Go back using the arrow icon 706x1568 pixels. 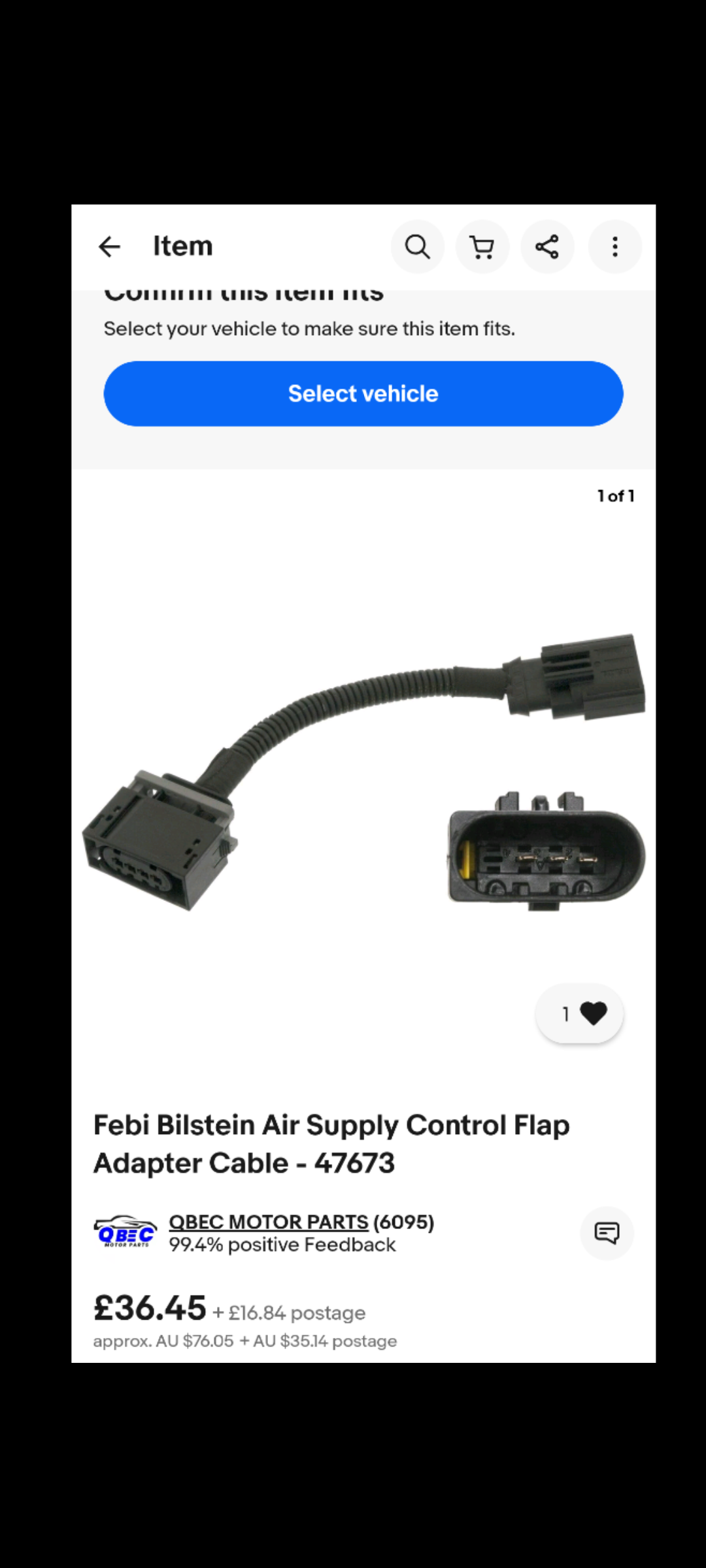coord(109,247)
